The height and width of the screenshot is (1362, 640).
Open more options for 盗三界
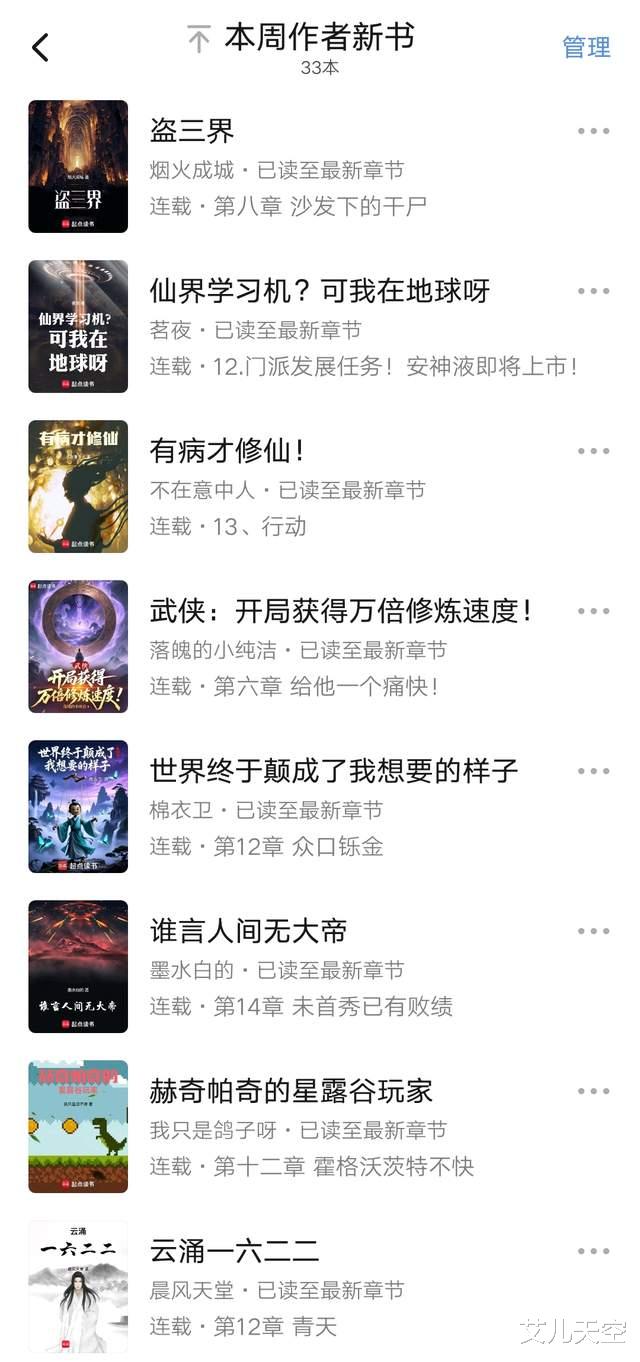pyautogui.click(x=593, y=131)
